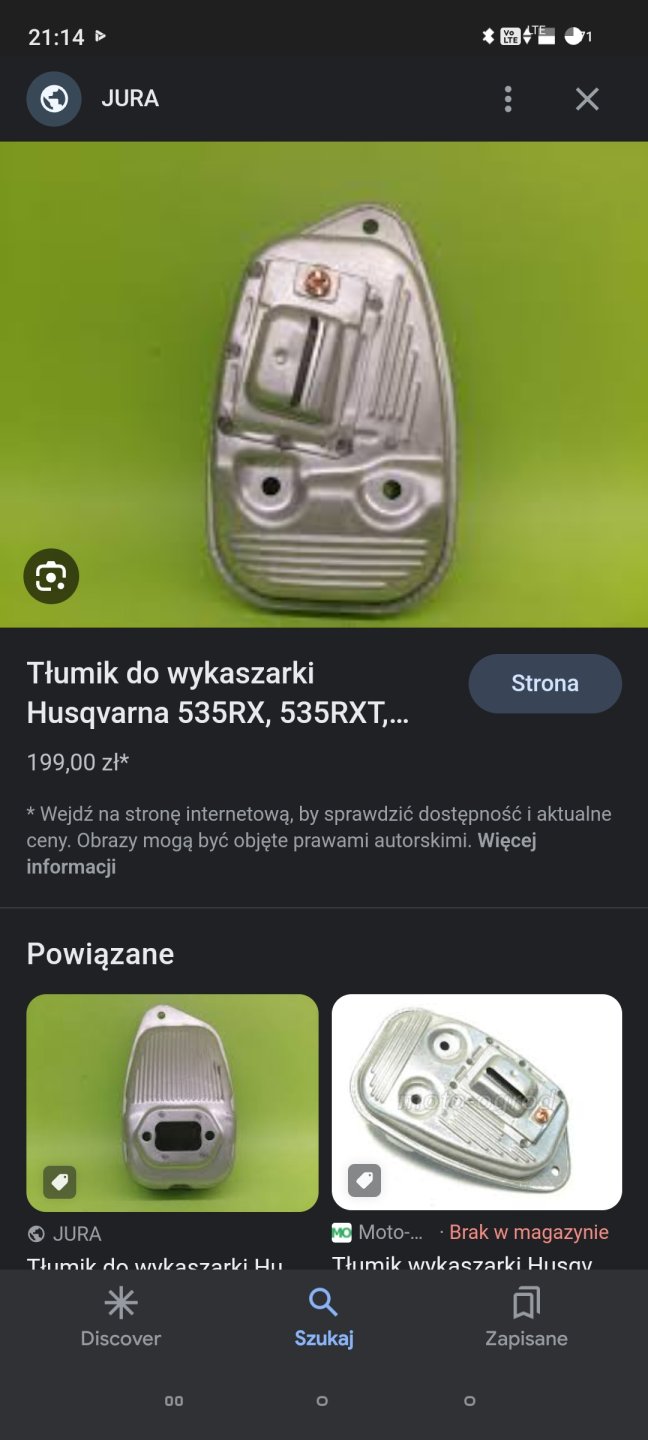The image size is (648, 1440).
Task: Open the recent apps view
Action: click(174, 1401)
